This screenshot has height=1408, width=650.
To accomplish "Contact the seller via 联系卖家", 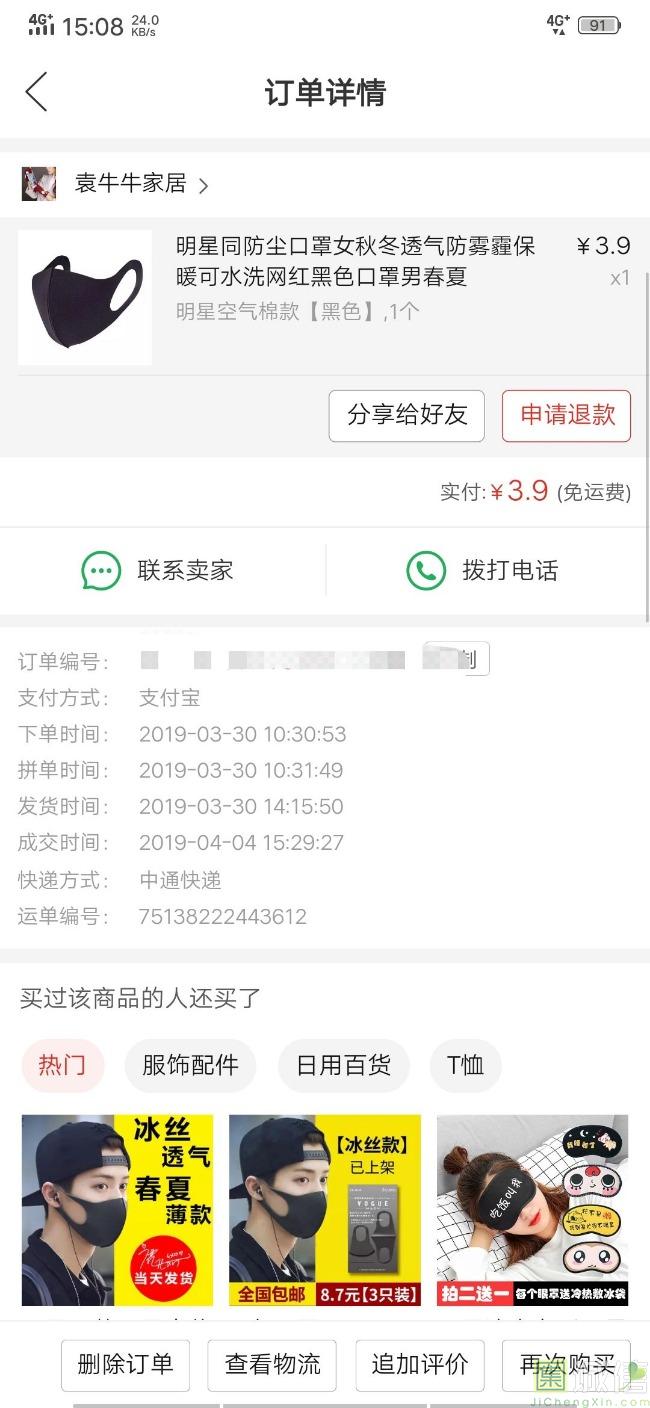I will (x=160, y=571).
